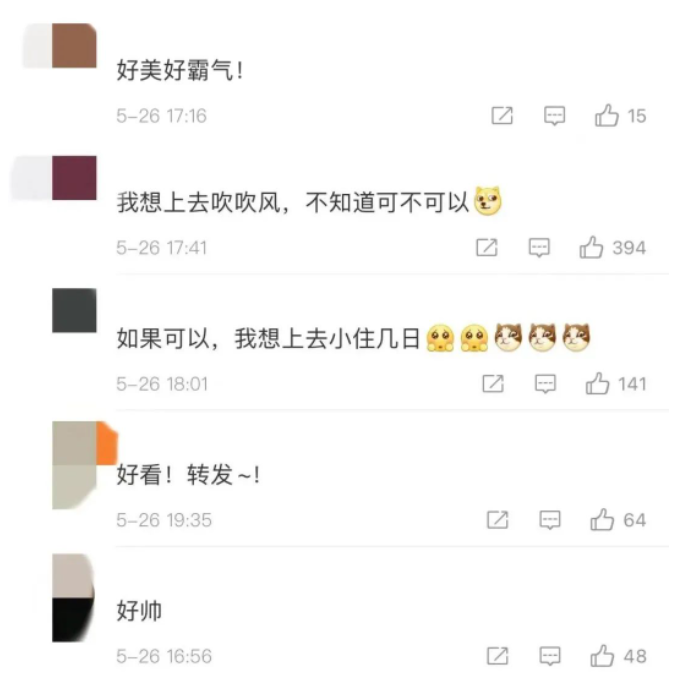
Task: Like the comment 好帅
Action: point(602,656)
